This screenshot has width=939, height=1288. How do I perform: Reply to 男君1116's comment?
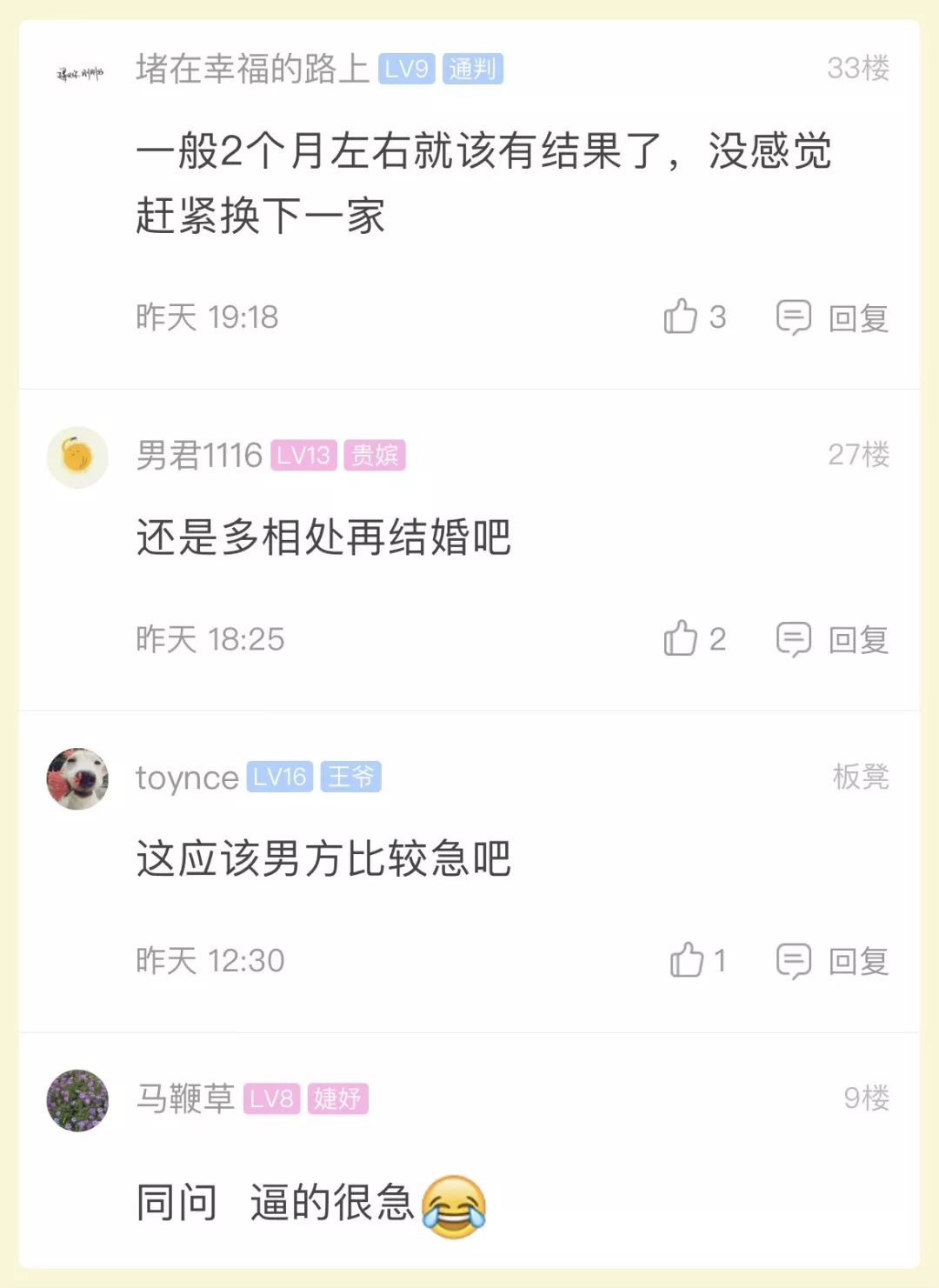[x=832, y=640]
